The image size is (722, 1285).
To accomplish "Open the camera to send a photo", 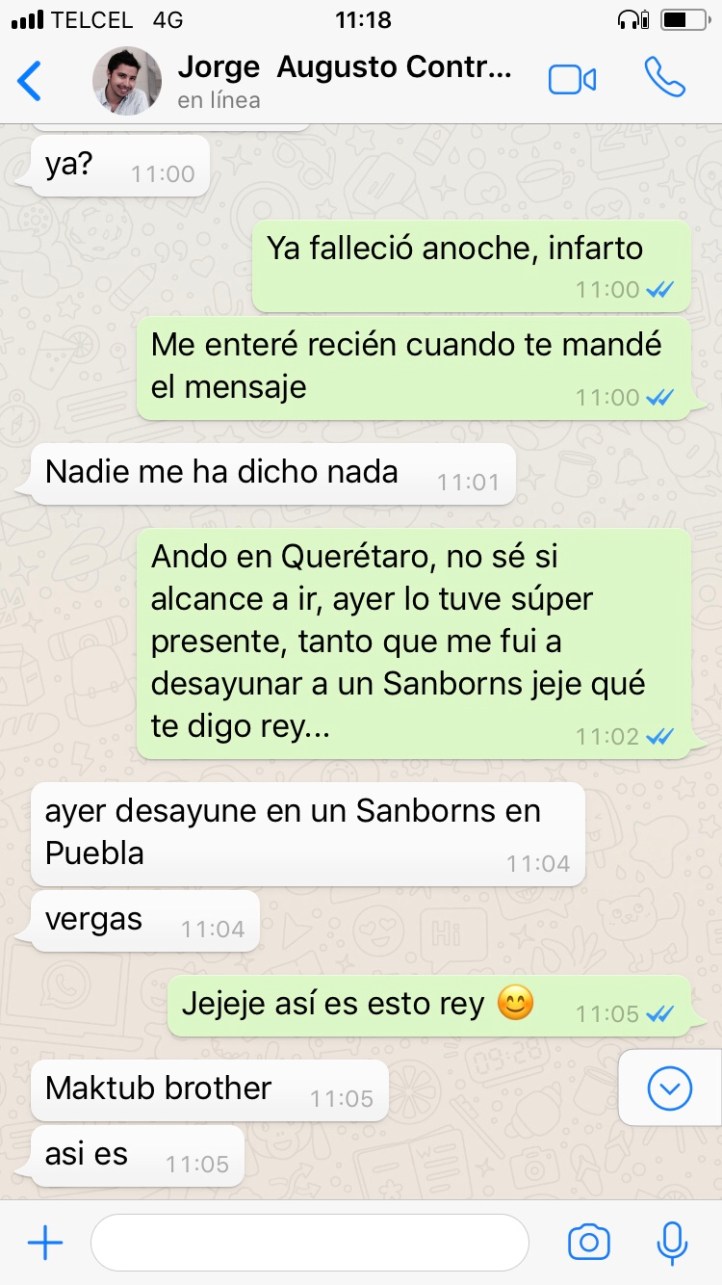I will click(x=589, y=1243).
